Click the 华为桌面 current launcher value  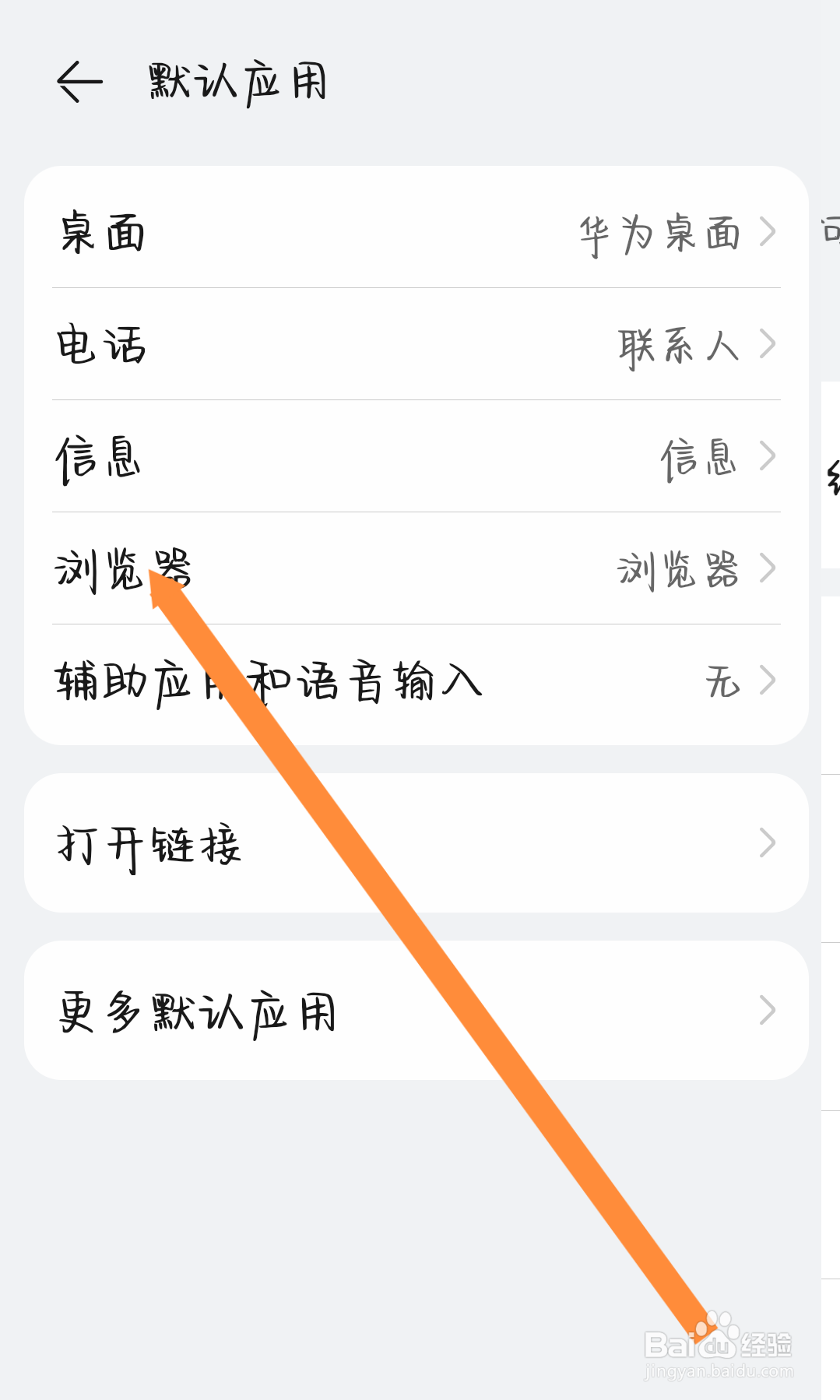tap(662, 233)
